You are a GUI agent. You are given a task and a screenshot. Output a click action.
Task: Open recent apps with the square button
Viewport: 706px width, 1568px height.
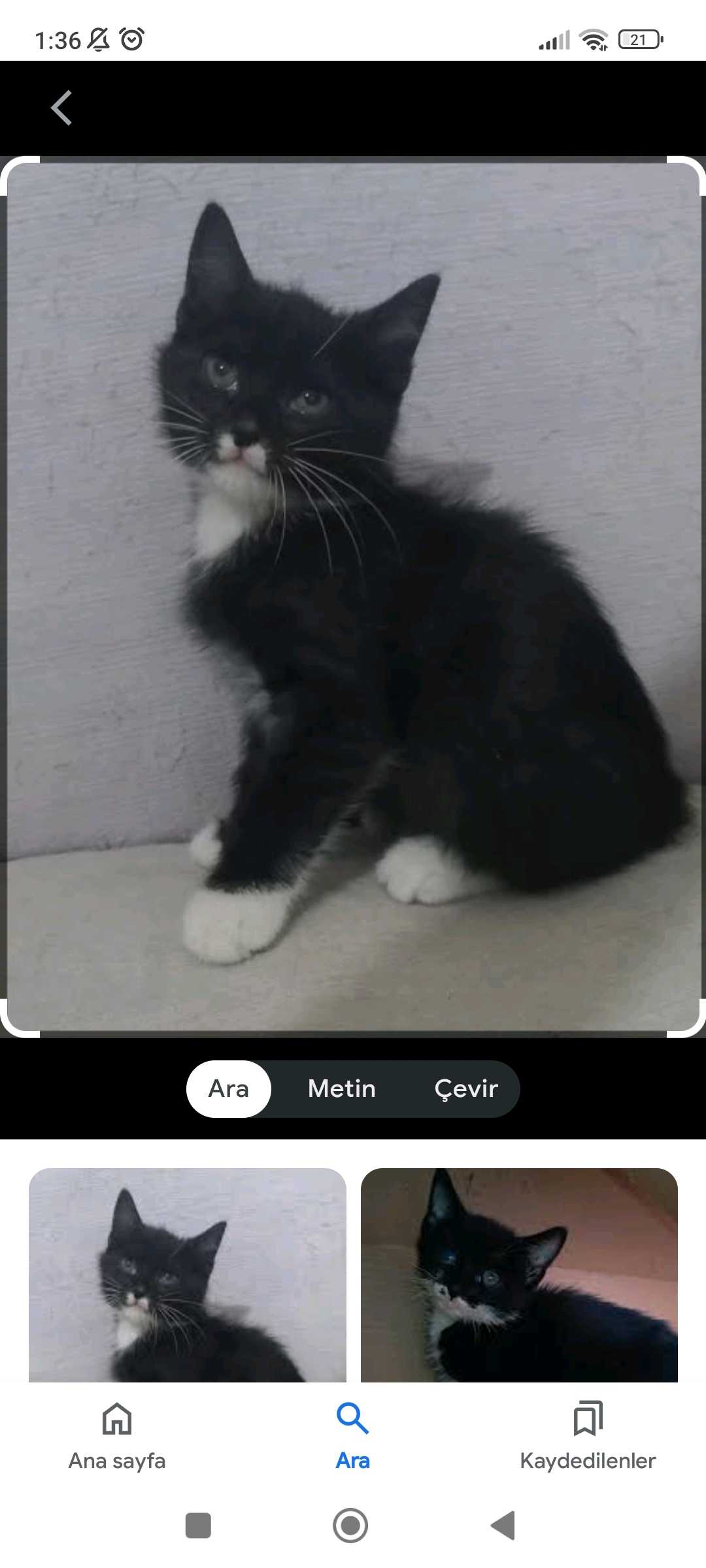pyautogui.click(x=198, y=1526)
